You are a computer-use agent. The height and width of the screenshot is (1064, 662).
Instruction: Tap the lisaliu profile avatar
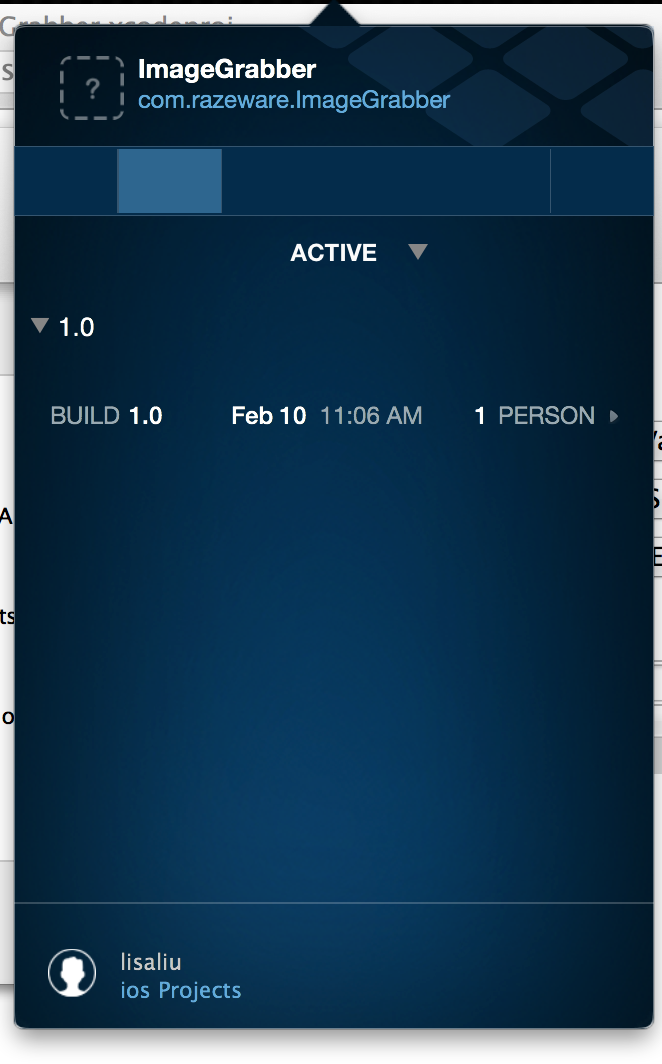(x=72, y=972)
